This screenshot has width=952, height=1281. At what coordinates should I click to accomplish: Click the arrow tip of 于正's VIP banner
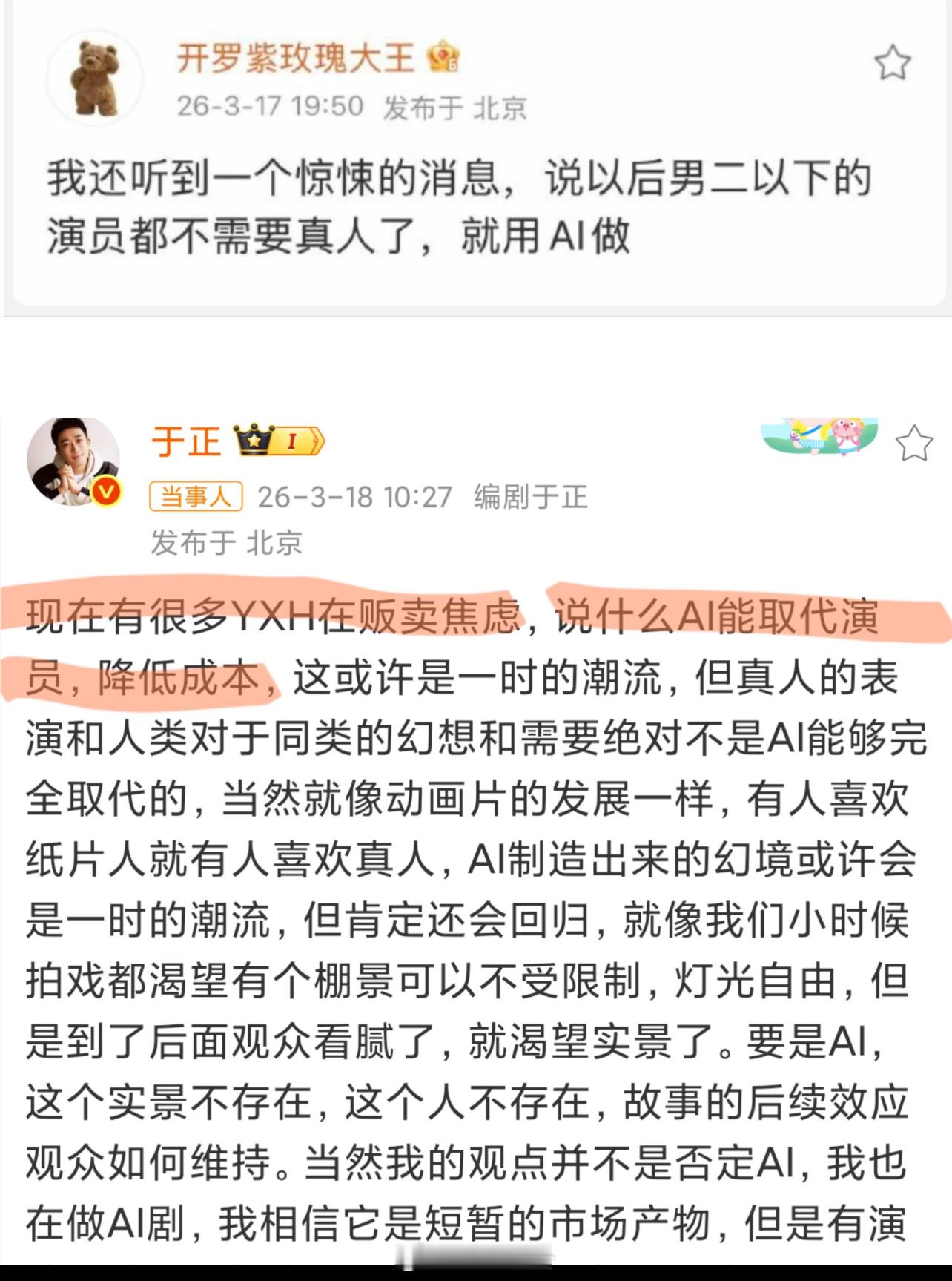point(320,442)
